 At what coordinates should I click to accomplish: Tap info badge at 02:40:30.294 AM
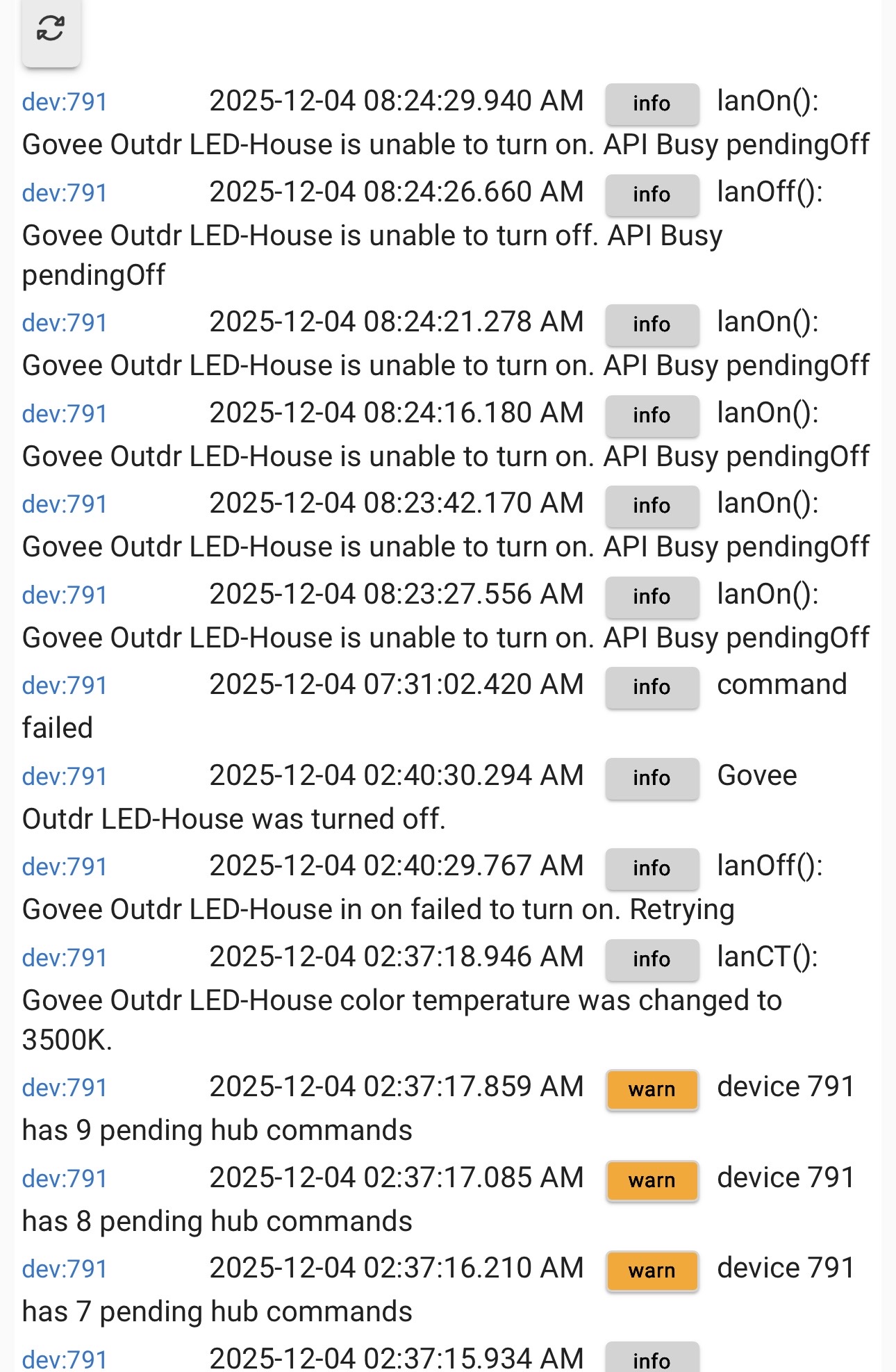[x=652, y=778]
